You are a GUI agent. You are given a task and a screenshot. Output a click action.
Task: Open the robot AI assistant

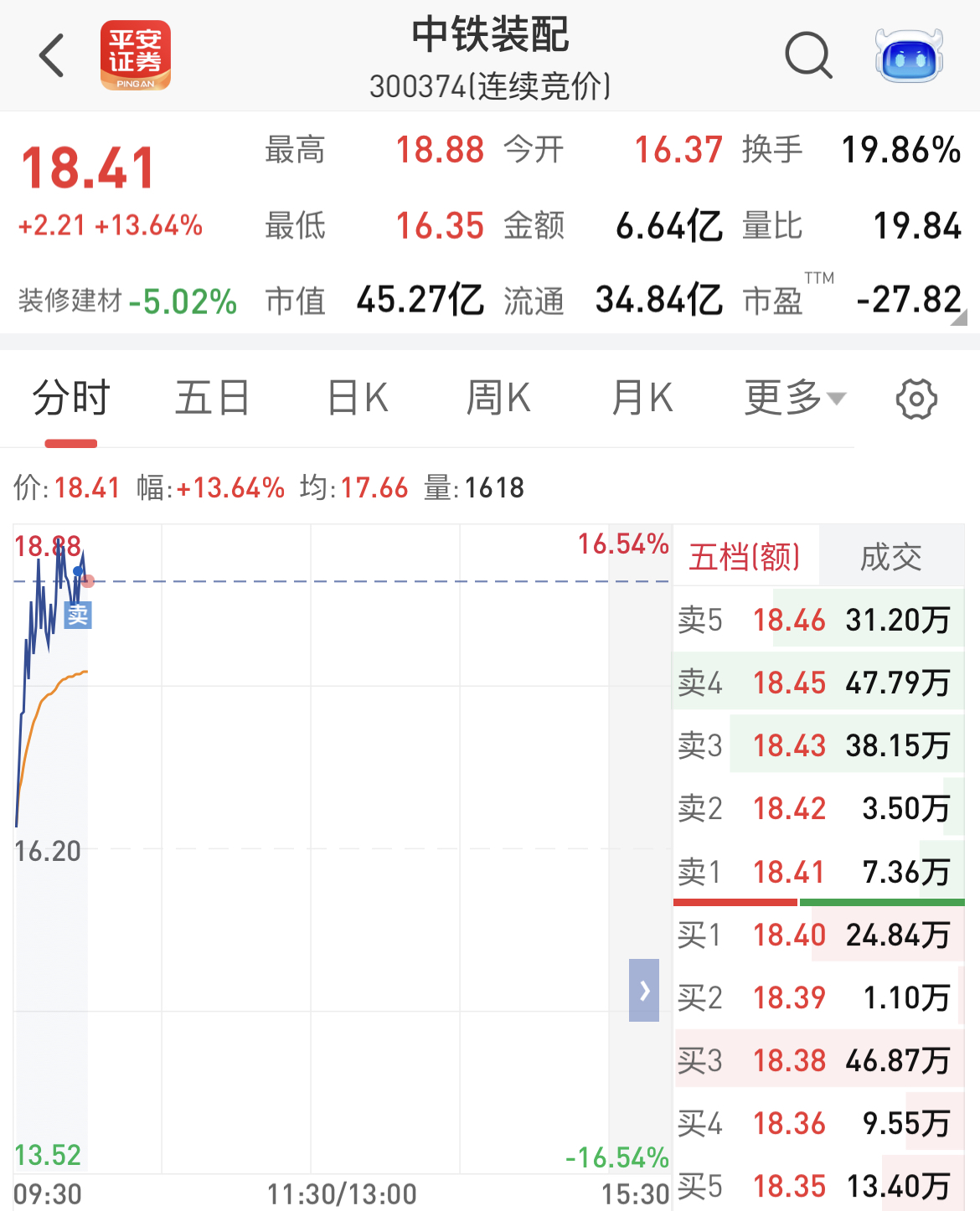tap(909, 56)
